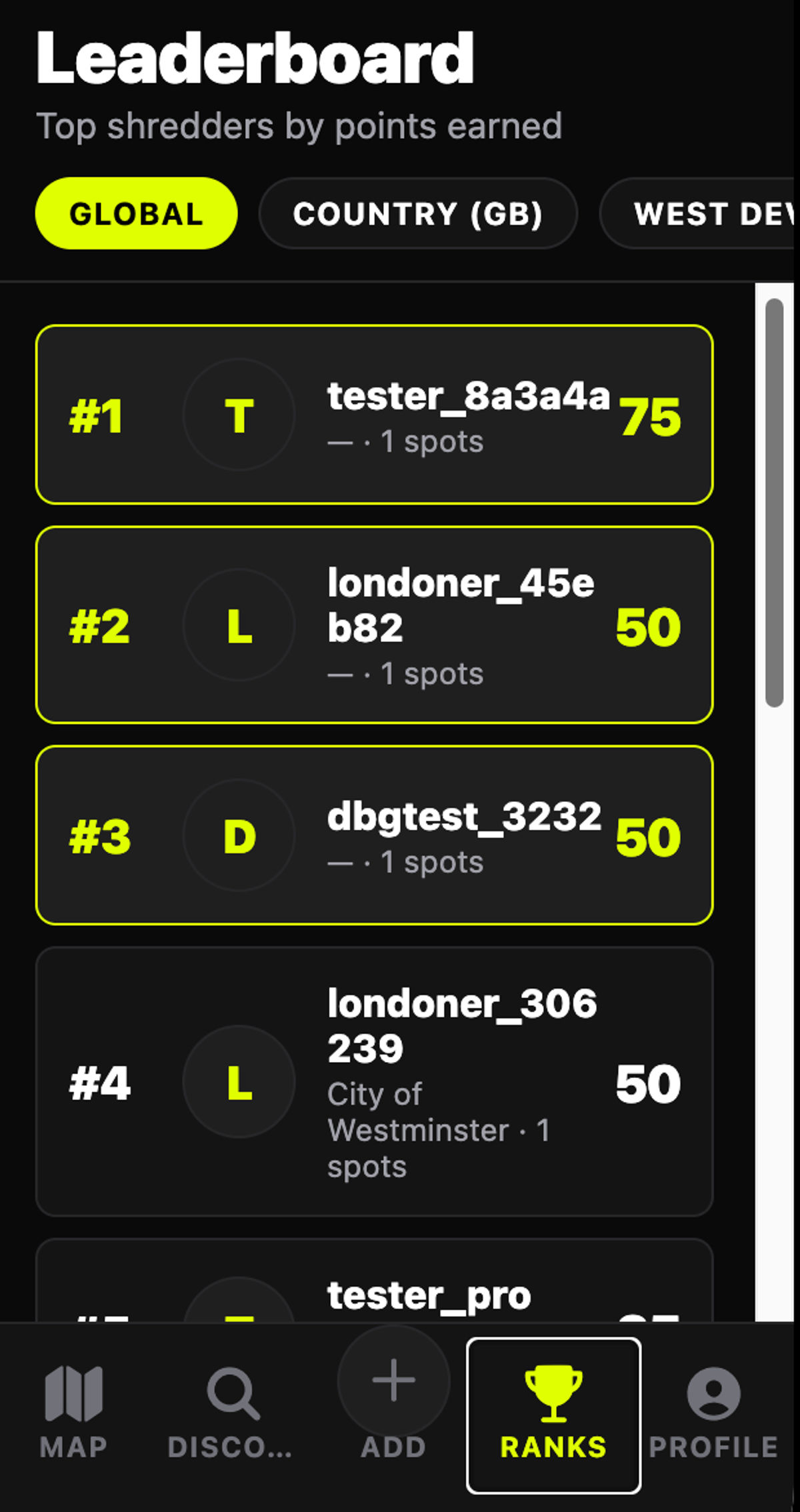
Task: View dbgtest_3232's leaderboard entry
Action: (x=375, y=835)
